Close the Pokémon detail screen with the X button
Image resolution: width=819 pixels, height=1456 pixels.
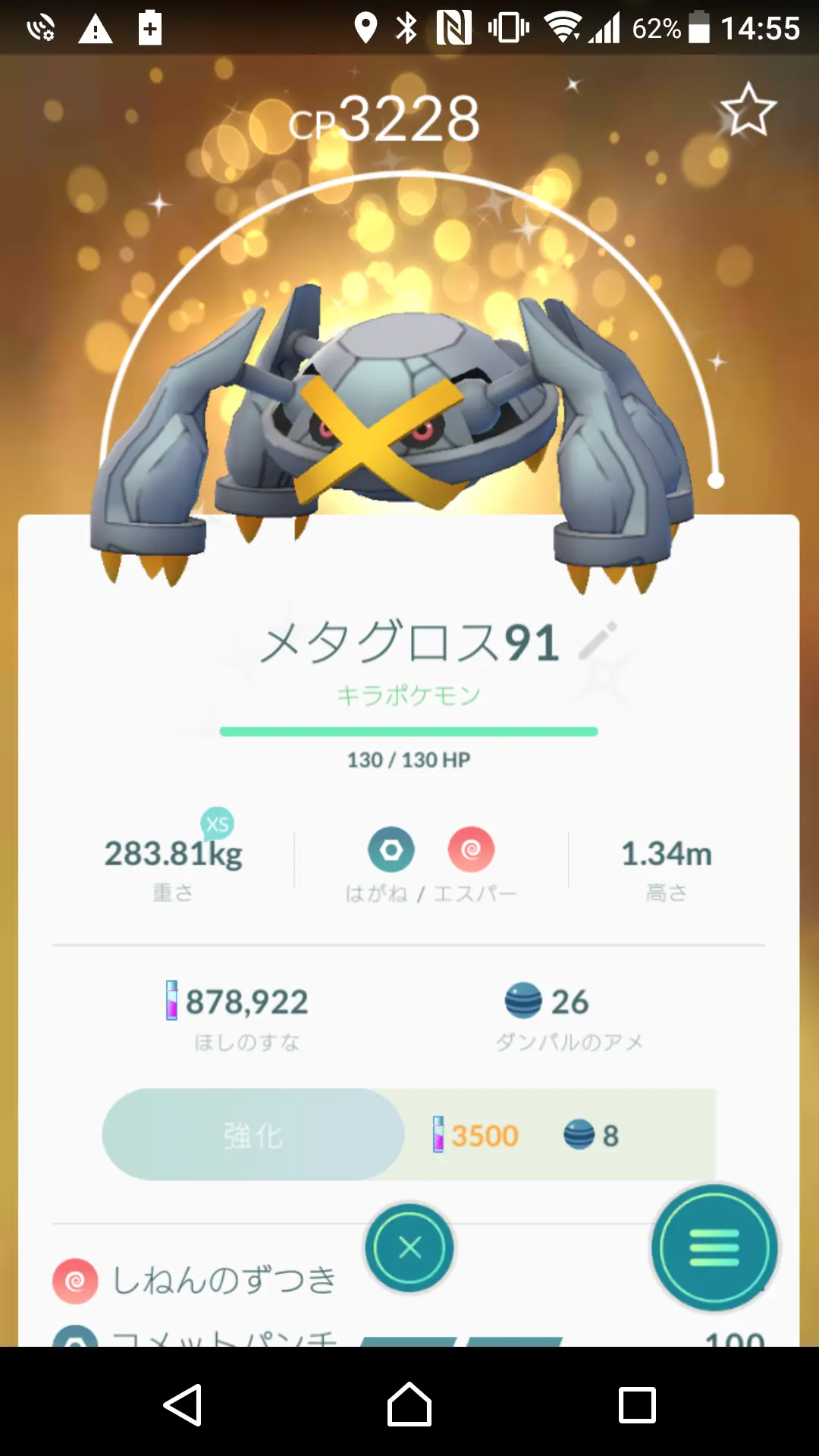tap(409, 1247)
